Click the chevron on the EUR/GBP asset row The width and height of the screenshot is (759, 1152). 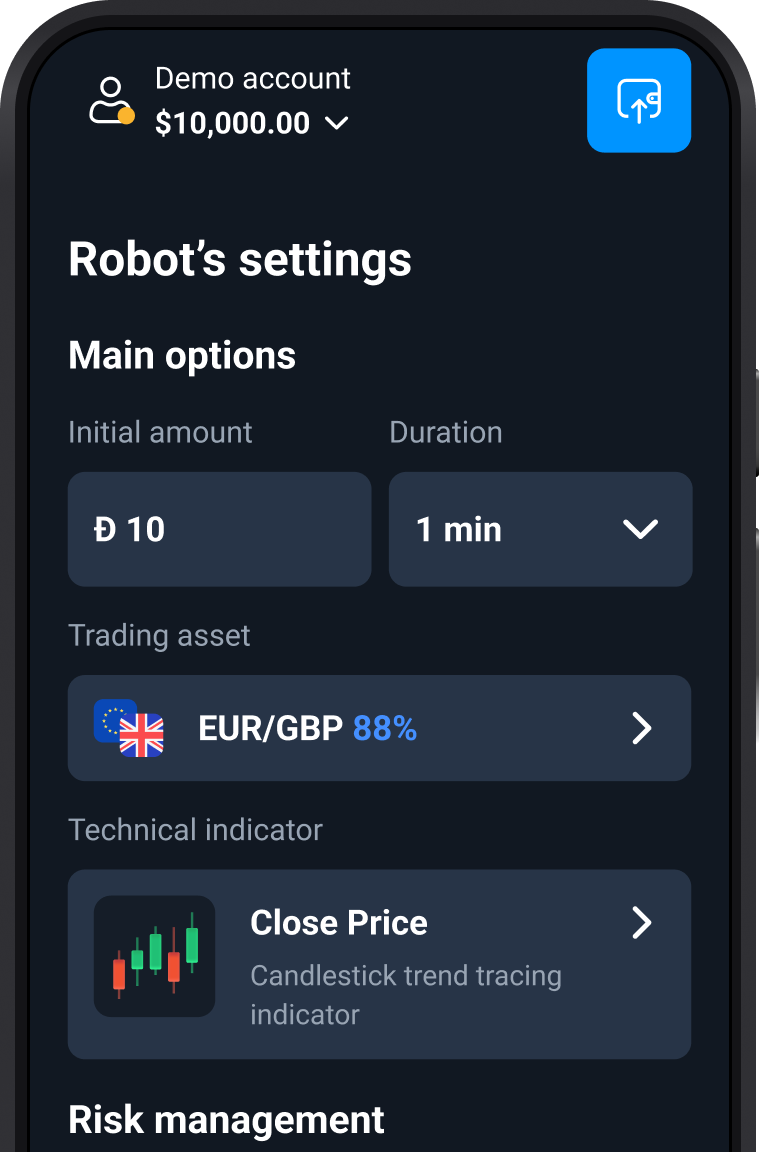click(x=643, y=727)
